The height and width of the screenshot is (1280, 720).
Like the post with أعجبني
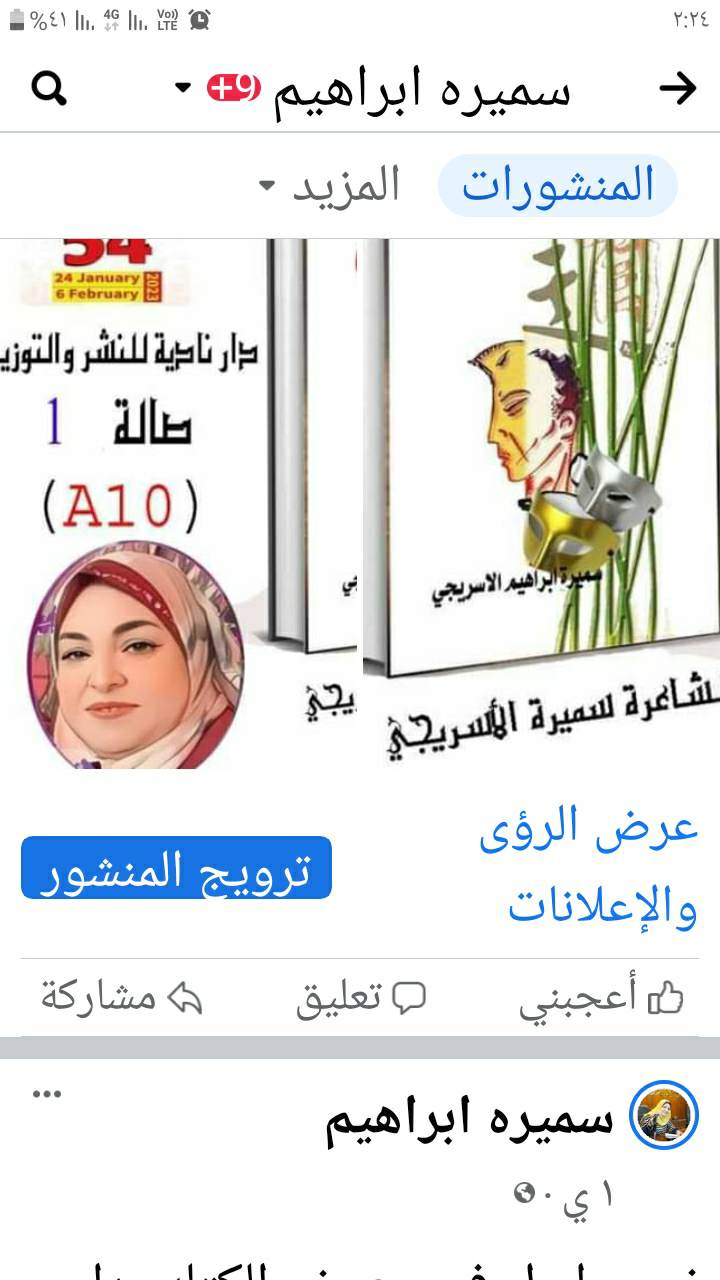pyautogui.click(x=601, y=998)
